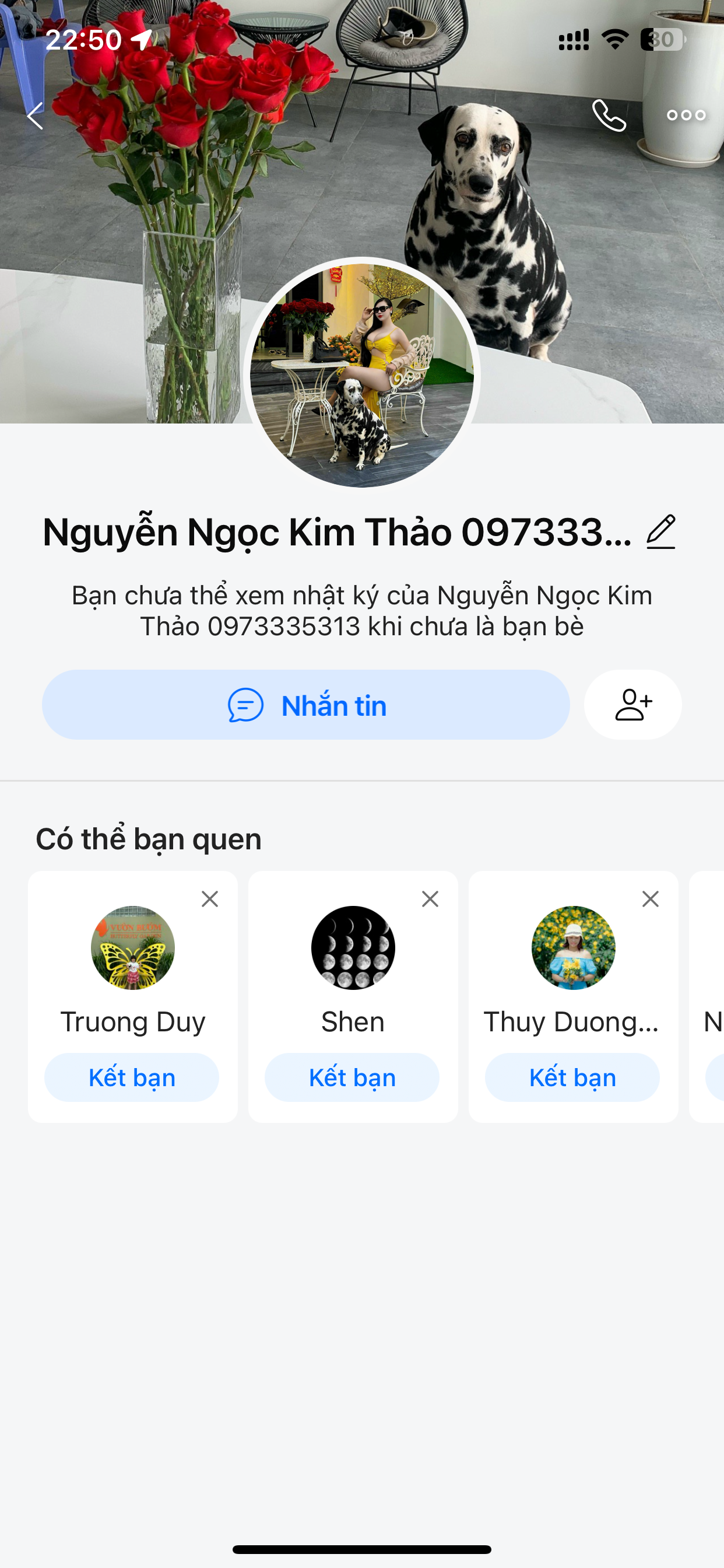Open Truong Duy's suggested profile

tap(133, 948)
